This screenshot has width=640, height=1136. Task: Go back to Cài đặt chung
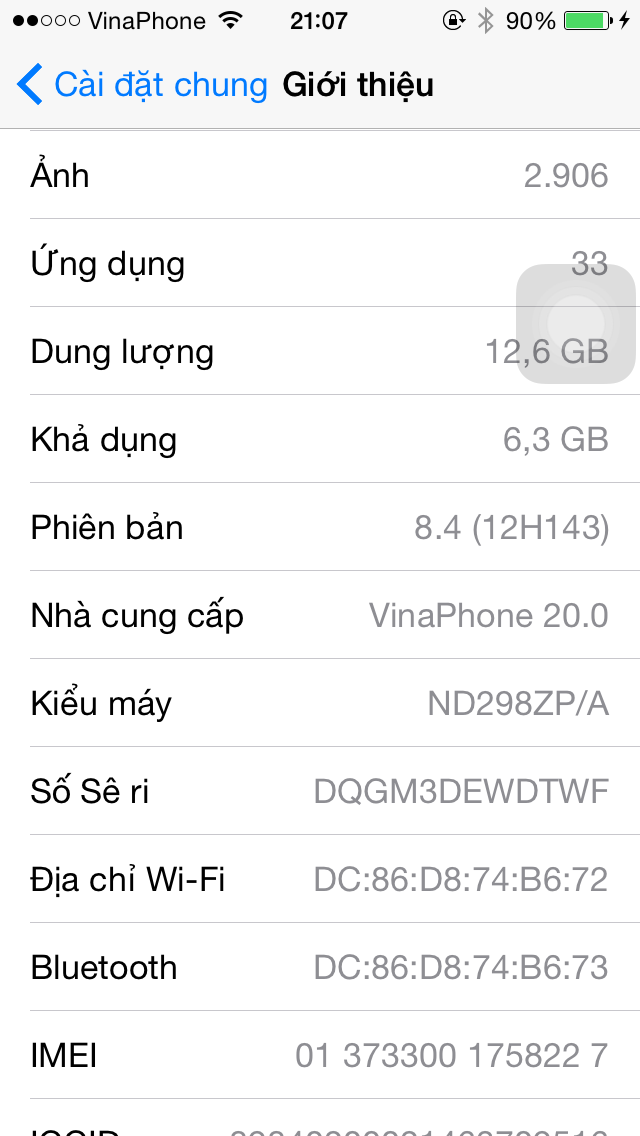click(142, 85)
